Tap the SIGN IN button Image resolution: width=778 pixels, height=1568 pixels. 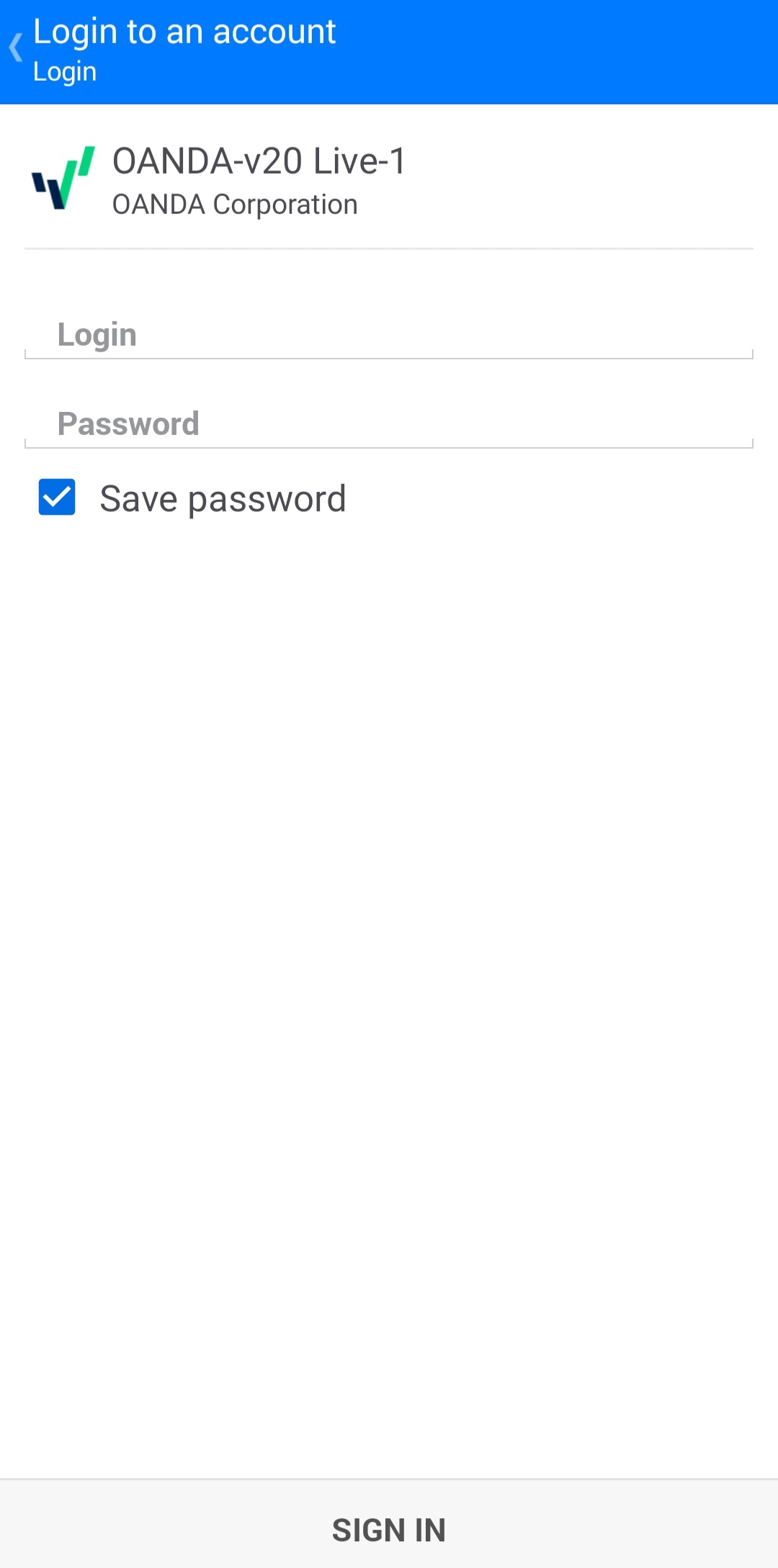pos(389,1529)
